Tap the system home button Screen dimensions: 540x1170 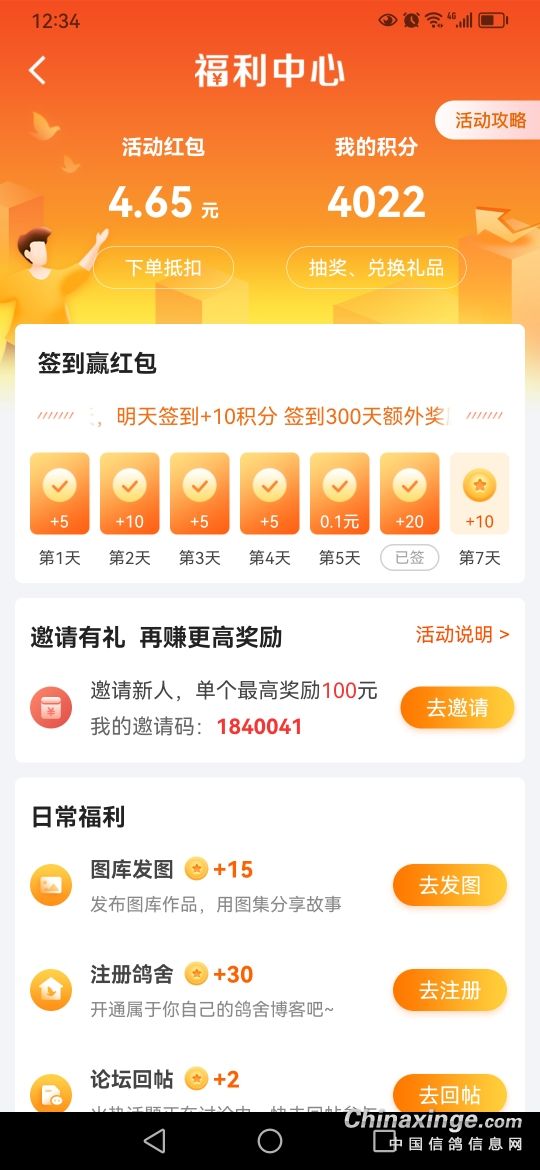(x=270, y=1140)
